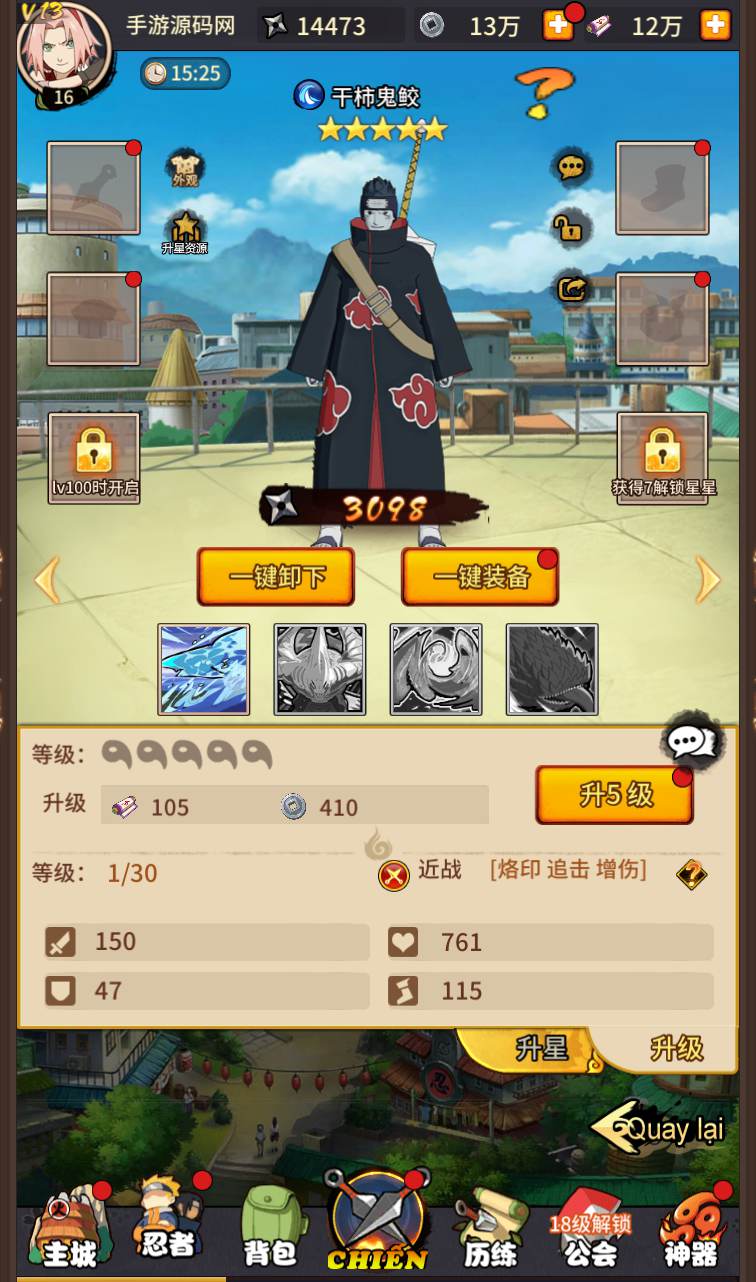Show the previous ninja with the left arrow

coord(47,579)
